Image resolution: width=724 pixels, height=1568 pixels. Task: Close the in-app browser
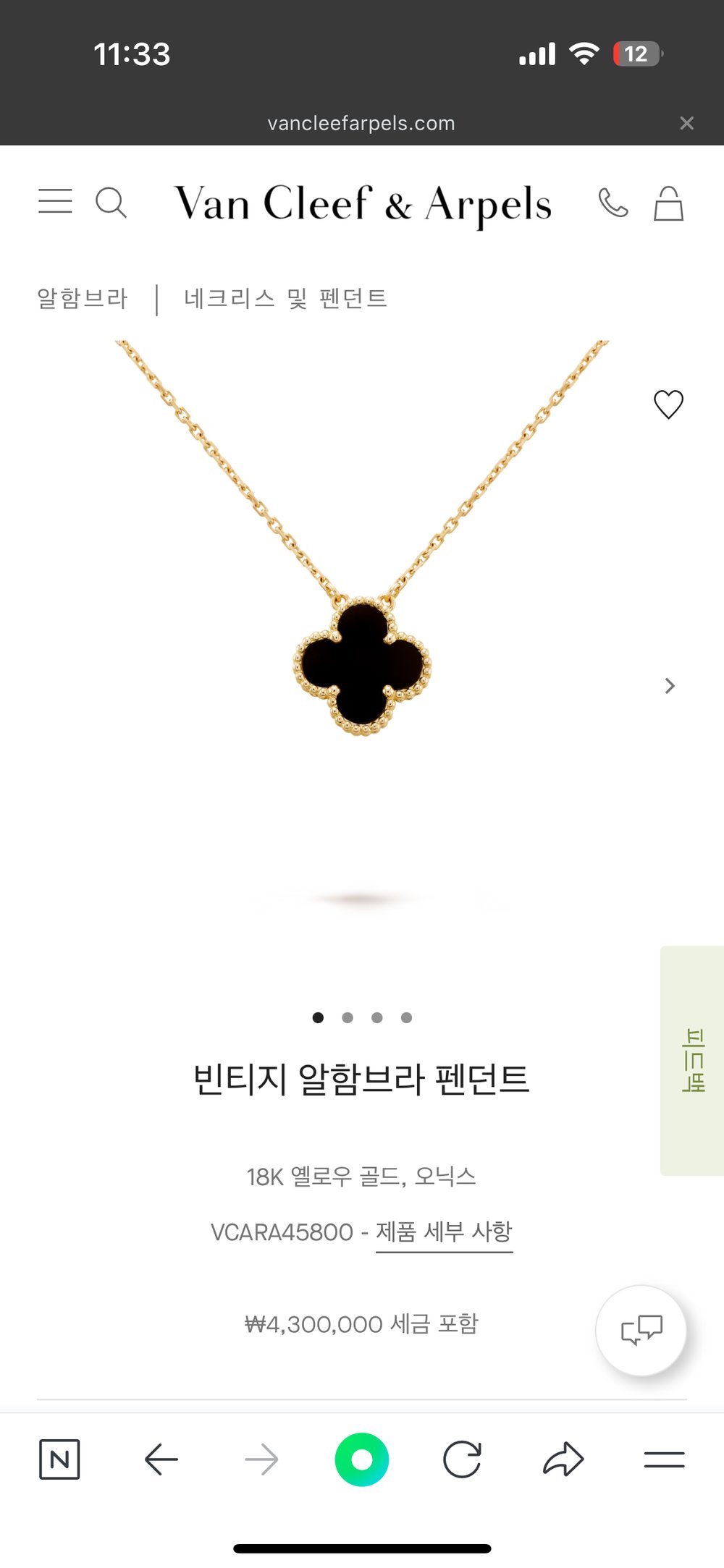tap(686, 124)
